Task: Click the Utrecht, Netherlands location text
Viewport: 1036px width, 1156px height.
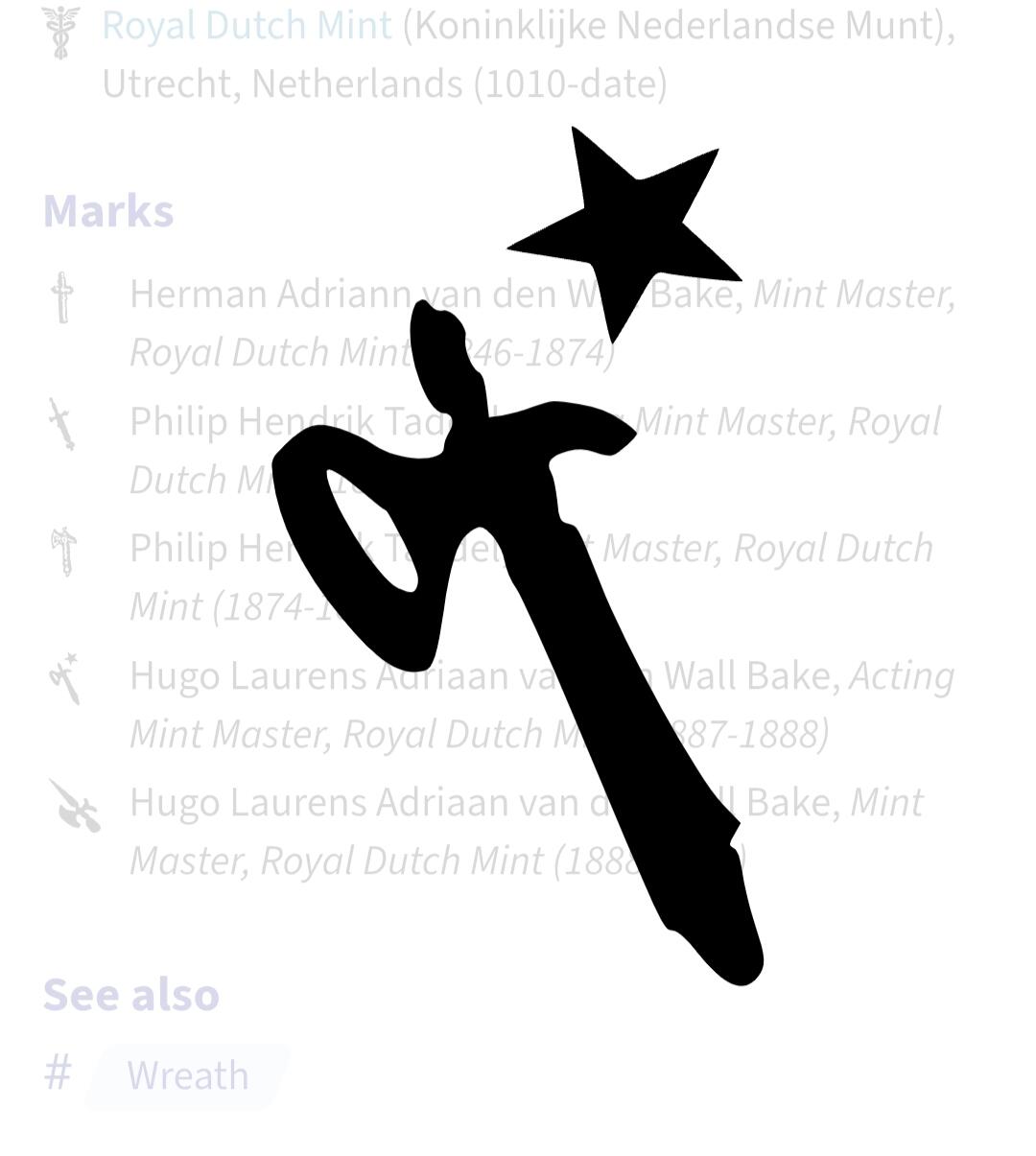Action: pos(288,83)
